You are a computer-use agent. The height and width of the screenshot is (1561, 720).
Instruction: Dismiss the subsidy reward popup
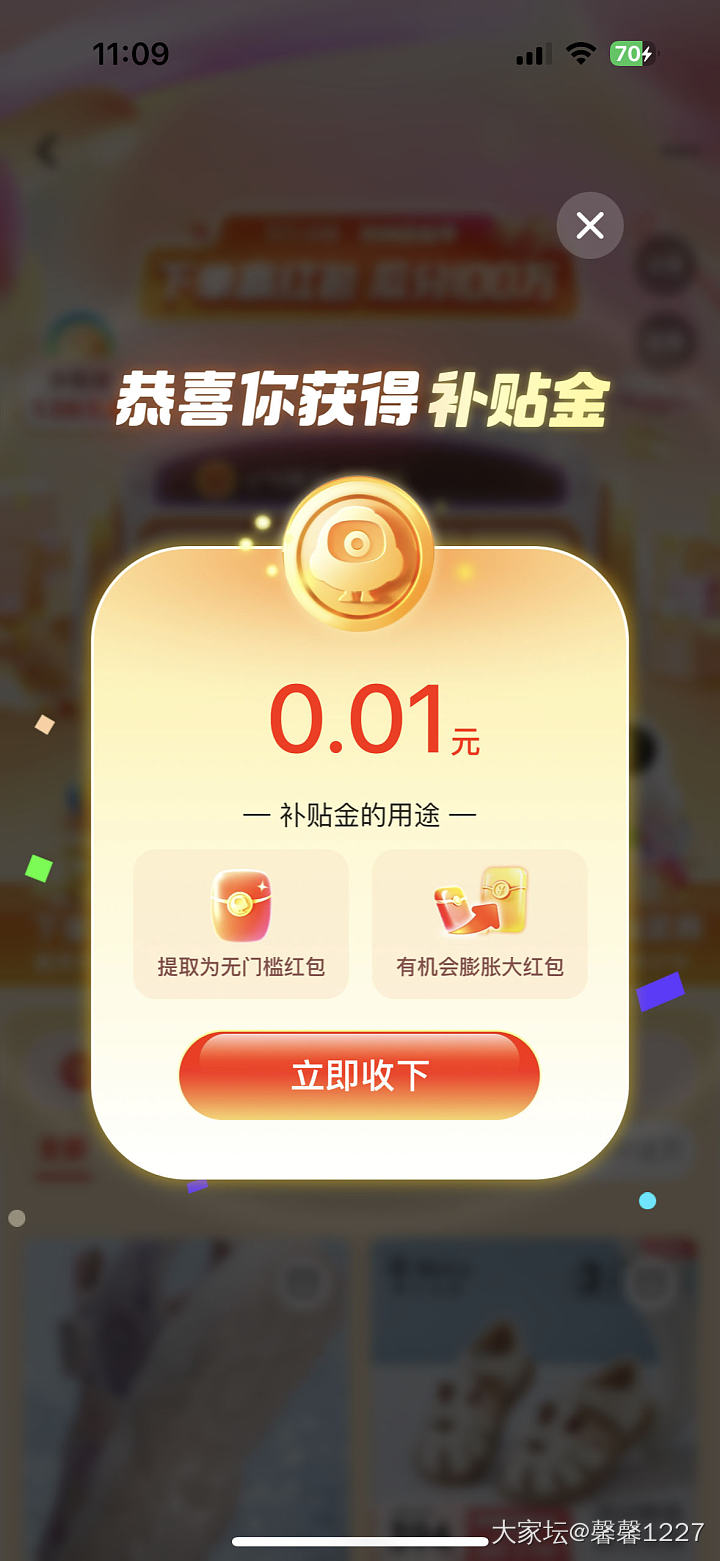(590, 226)
